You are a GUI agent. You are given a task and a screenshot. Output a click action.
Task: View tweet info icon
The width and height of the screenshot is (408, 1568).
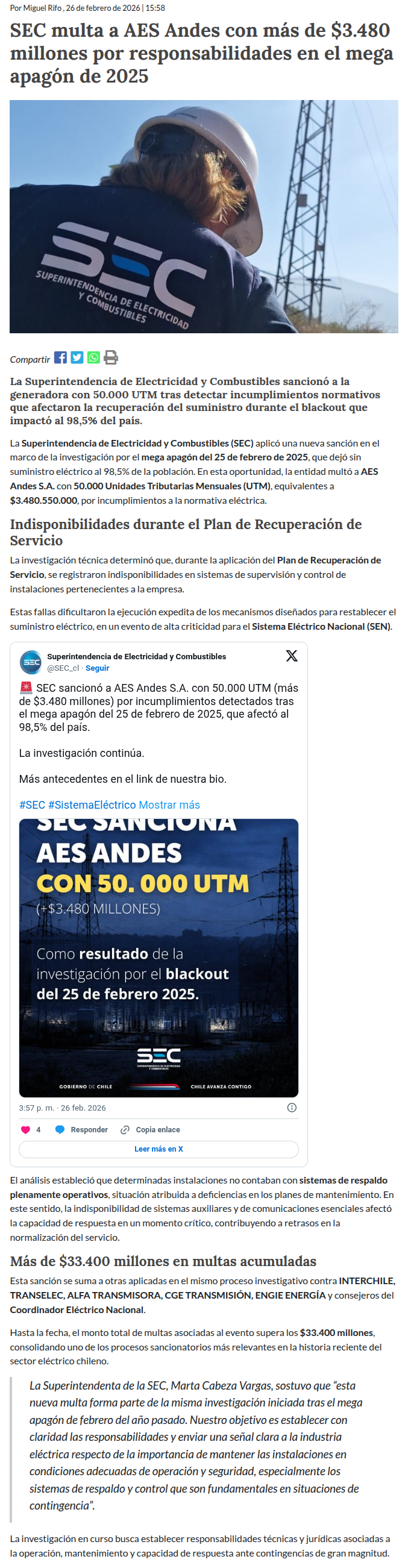[292, 1108]
